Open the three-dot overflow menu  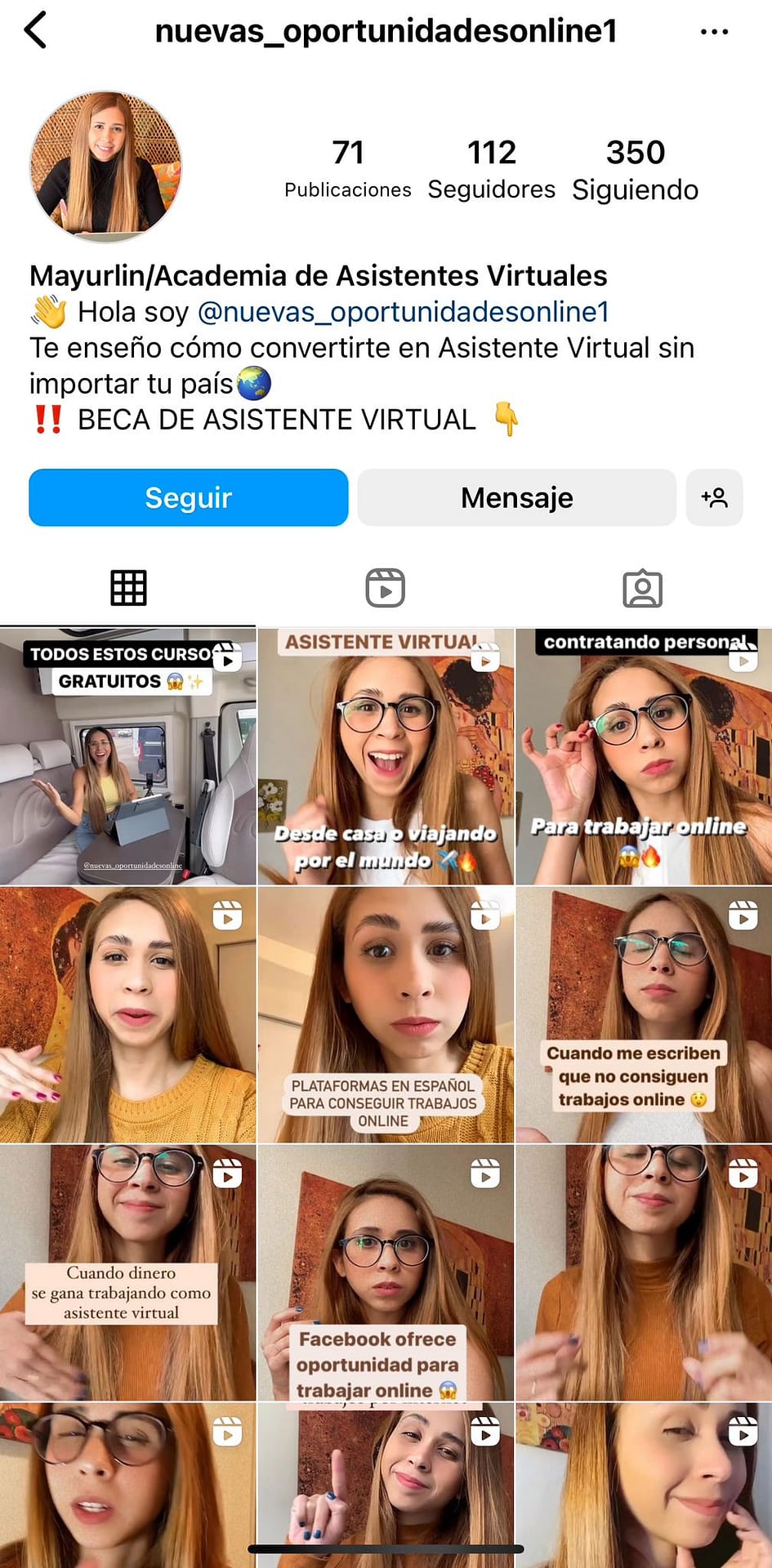click(x=714, y=32)
